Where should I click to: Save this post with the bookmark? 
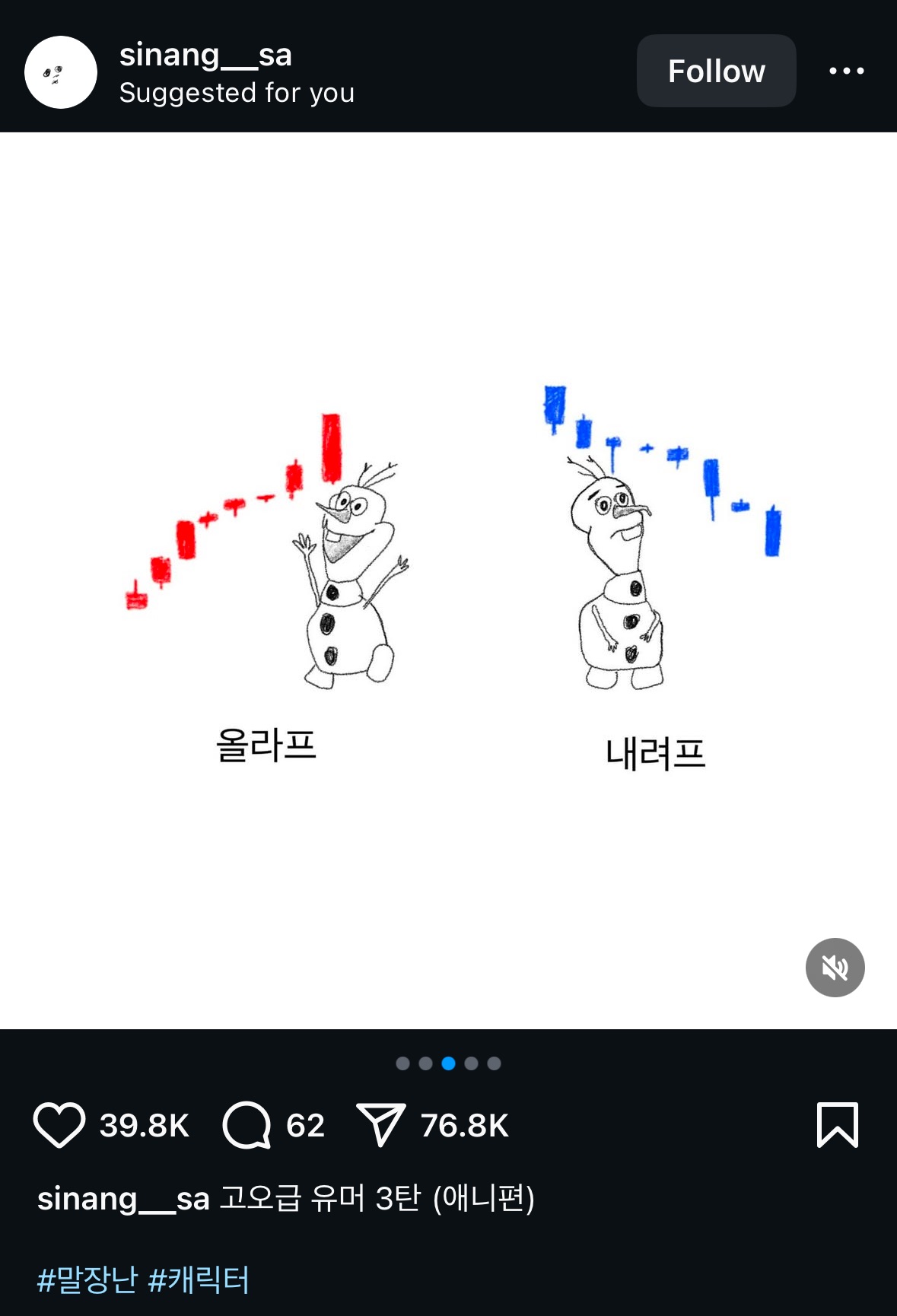tap(837, 1125)
